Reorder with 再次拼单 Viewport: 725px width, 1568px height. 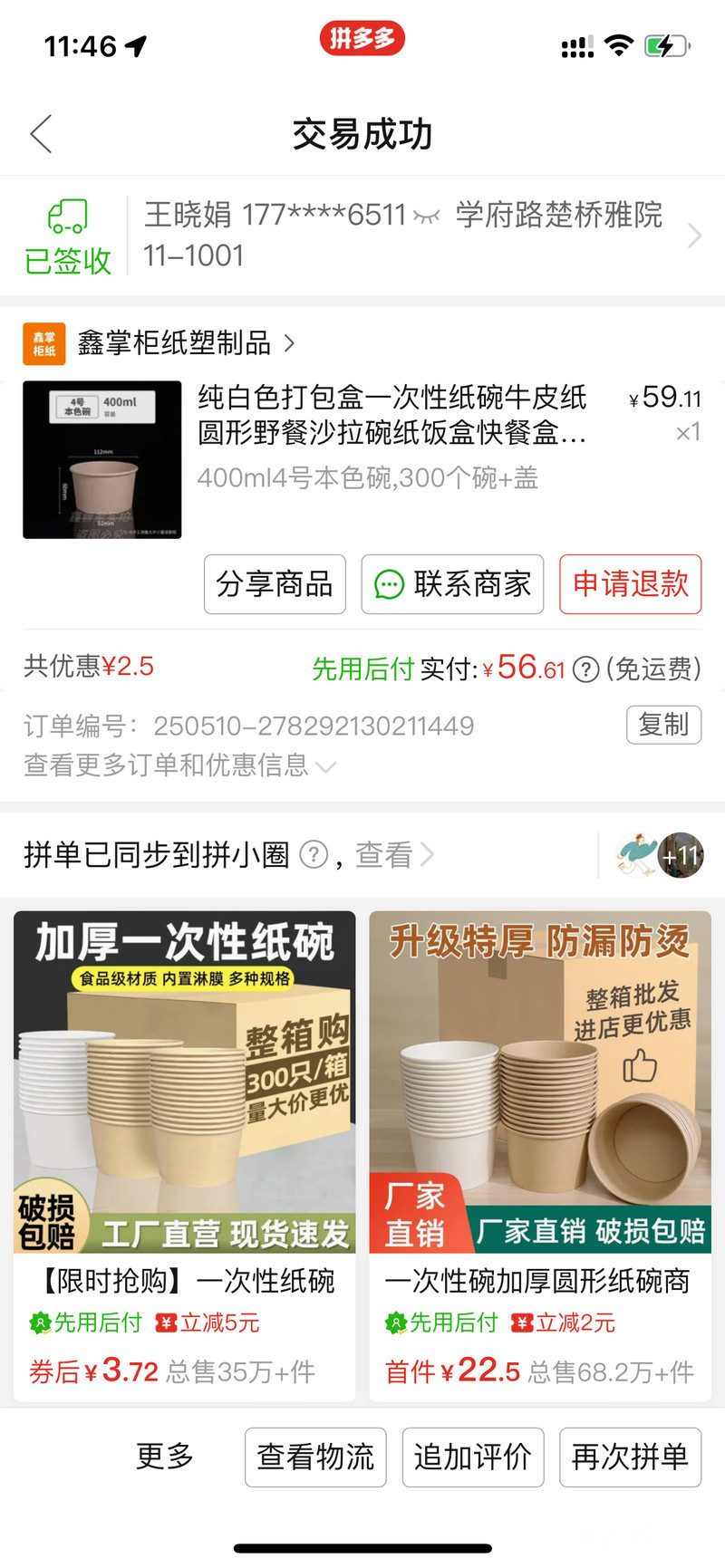[630, 1457]
